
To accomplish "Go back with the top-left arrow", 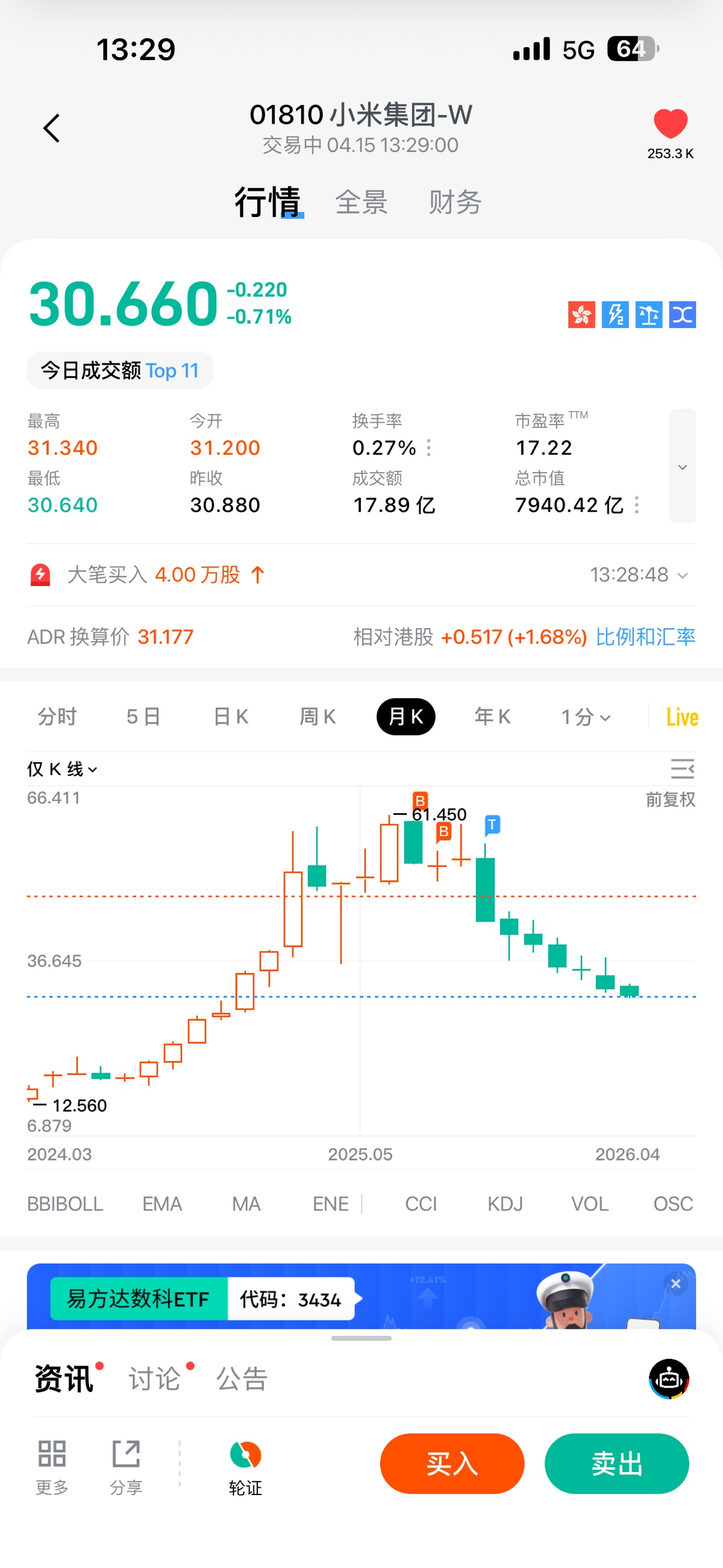I will click(52, 128).
